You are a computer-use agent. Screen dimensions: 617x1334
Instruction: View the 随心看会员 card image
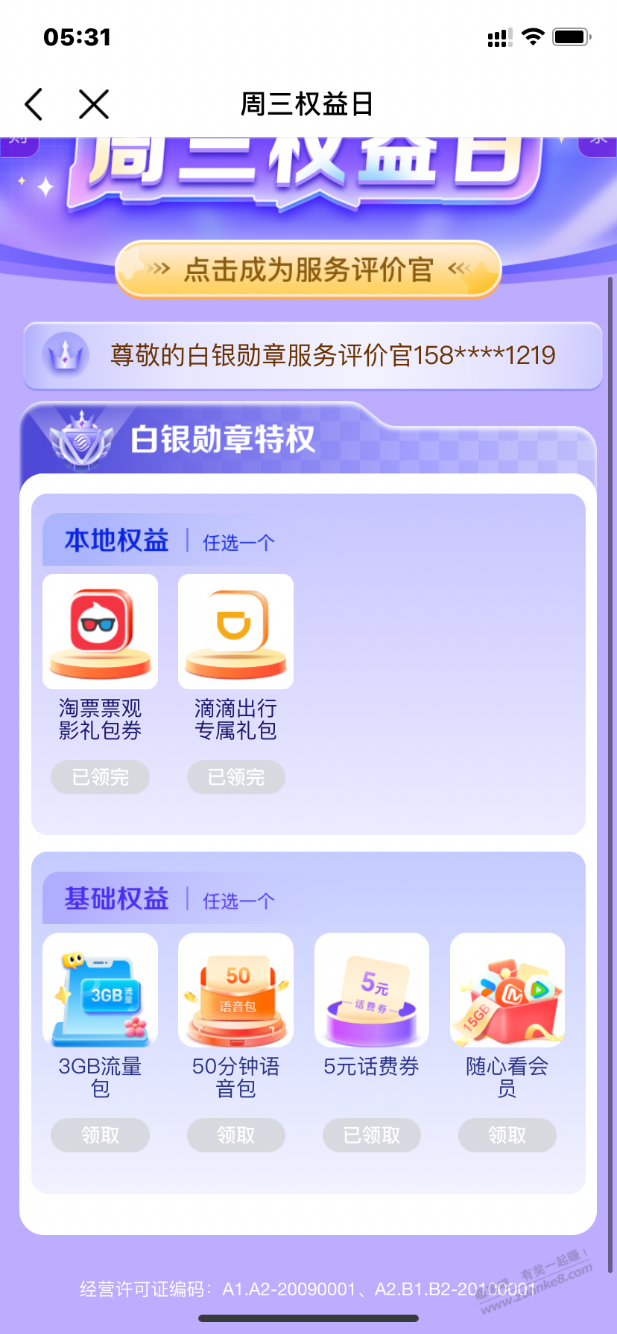(x=507, y=990)
